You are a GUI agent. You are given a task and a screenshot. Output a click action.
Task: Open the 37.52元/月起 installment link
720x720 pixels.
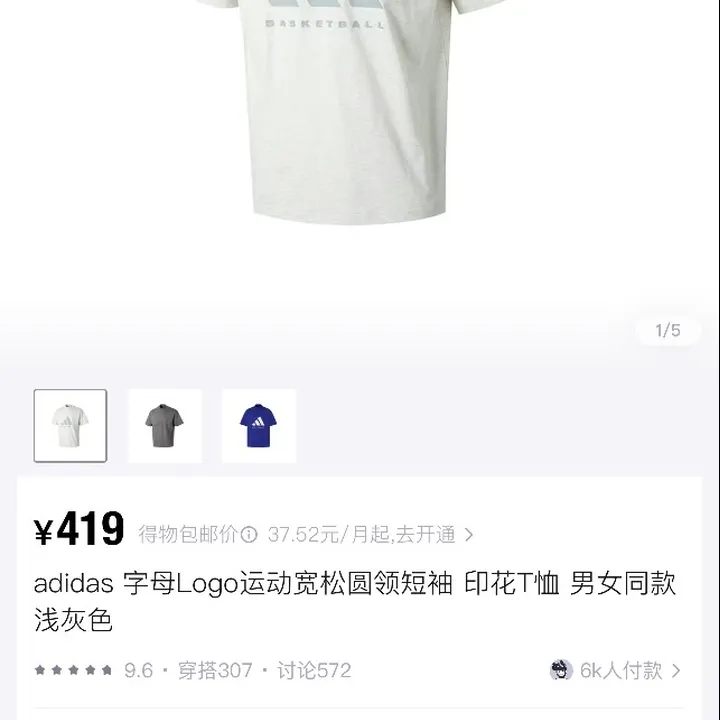click(x=370, y=535)
